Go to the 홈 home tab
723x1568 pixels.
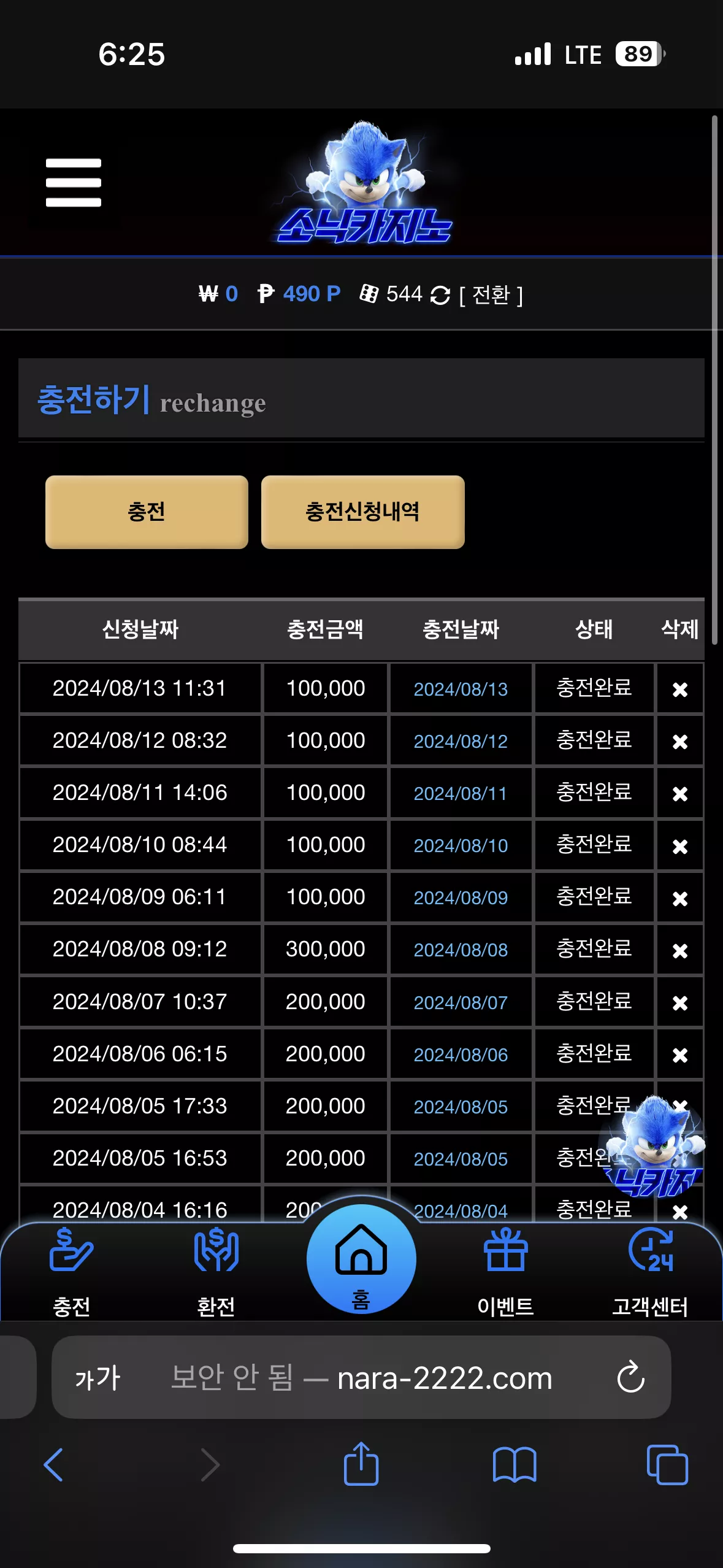(x=361, y=1259)
